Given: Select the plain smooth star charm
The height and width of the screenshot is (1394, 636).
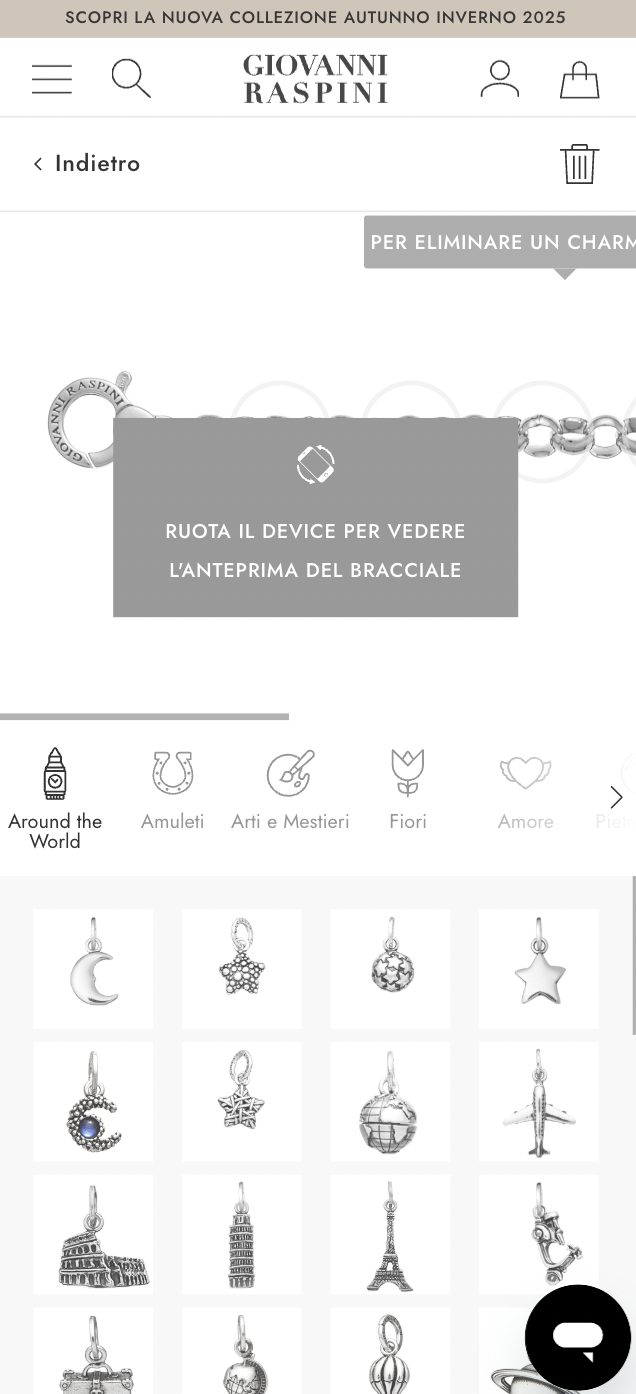Looking at the screenshot, I should 539,968.
